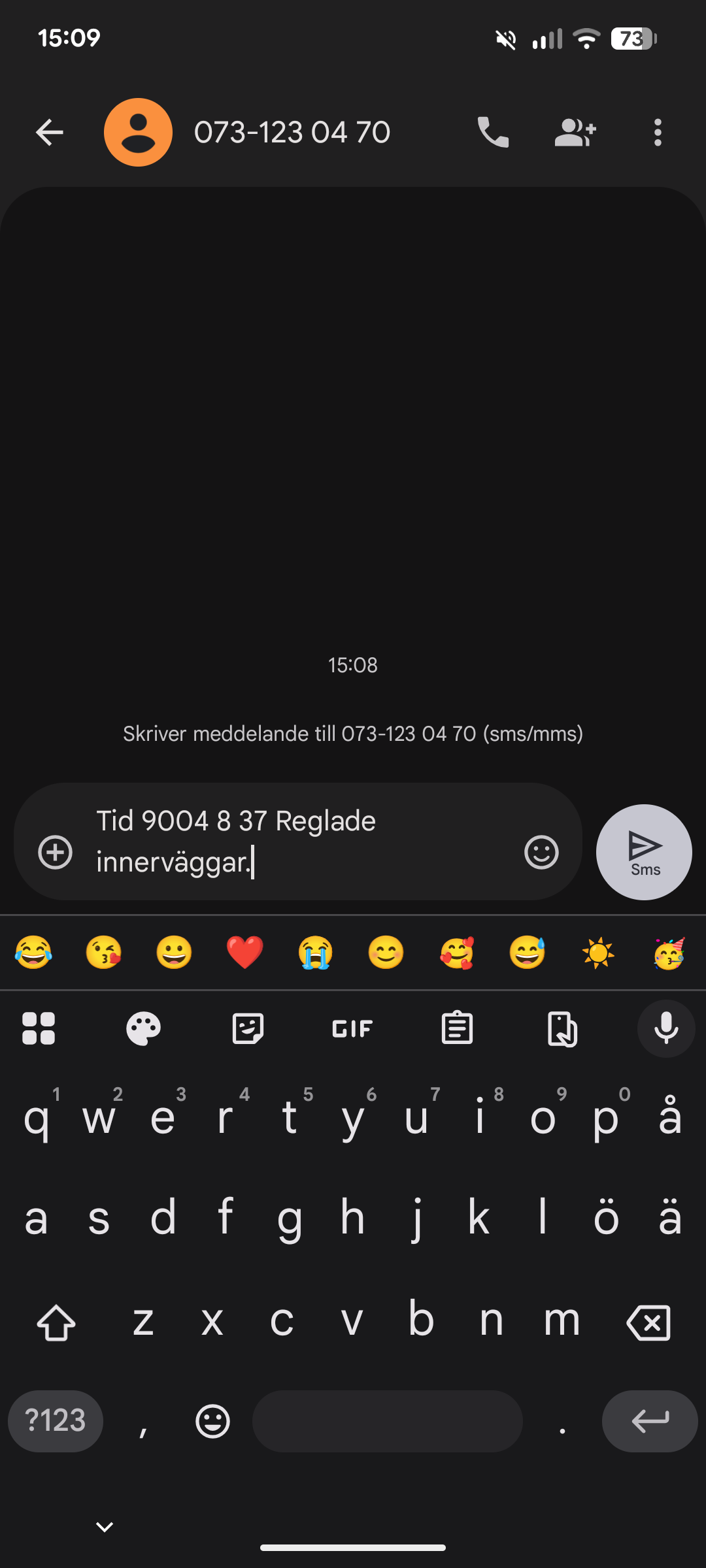706x1568 pixels.
Task: Insert the red heart emoji suggestion
Action: (244, 952)
